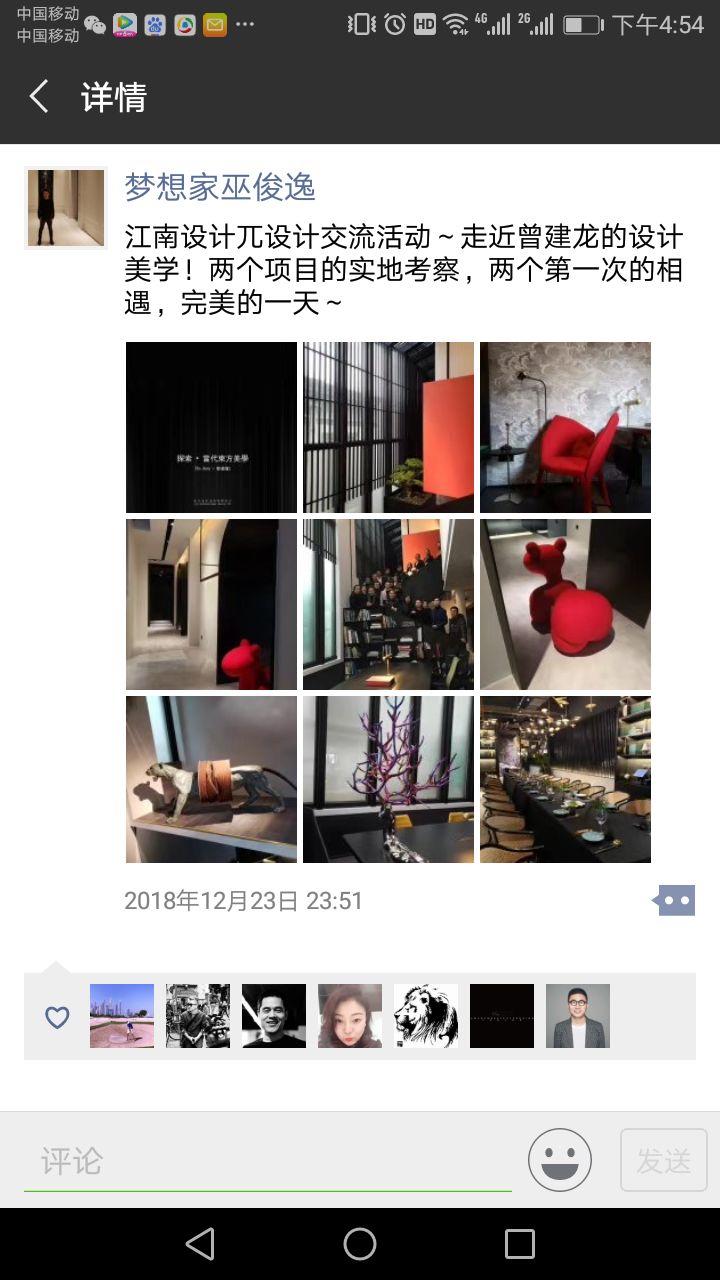Open the emoji picker
720x1280 pixels.
pos(560,1160)
